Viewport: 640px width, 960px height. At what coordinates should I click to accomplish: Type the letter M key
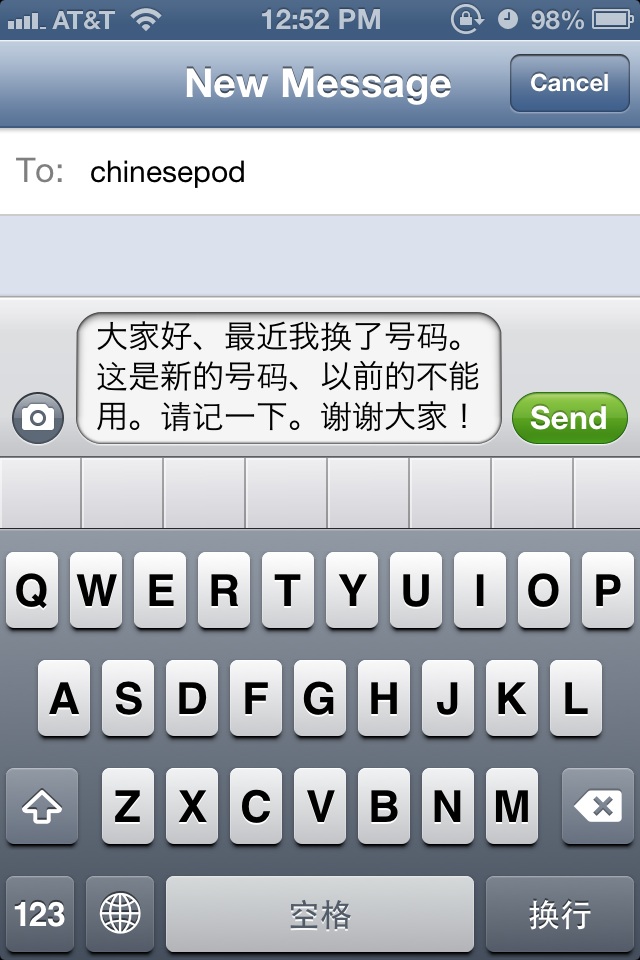(x=512, y=806)
